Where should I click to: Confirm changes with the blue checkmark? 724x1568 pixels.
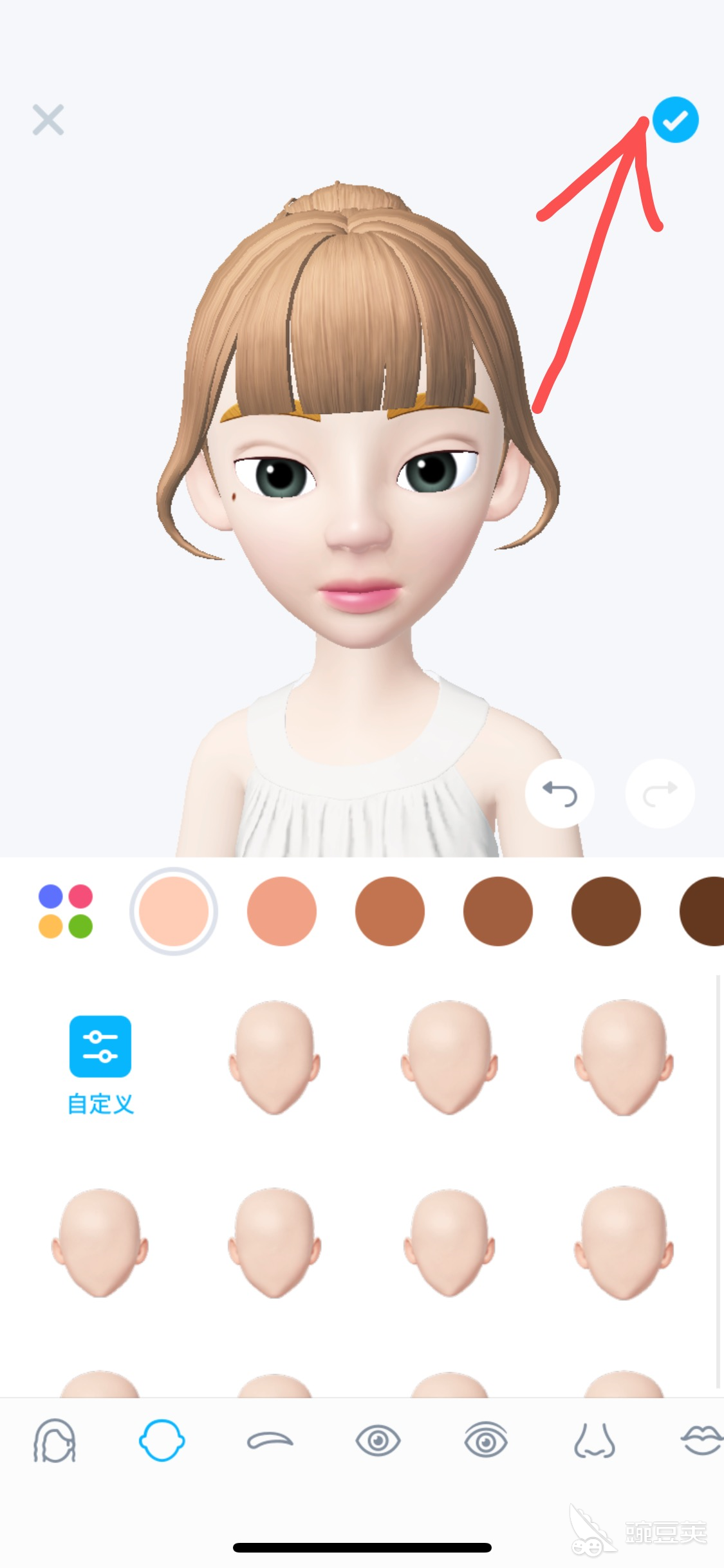[x=675, y=120]
